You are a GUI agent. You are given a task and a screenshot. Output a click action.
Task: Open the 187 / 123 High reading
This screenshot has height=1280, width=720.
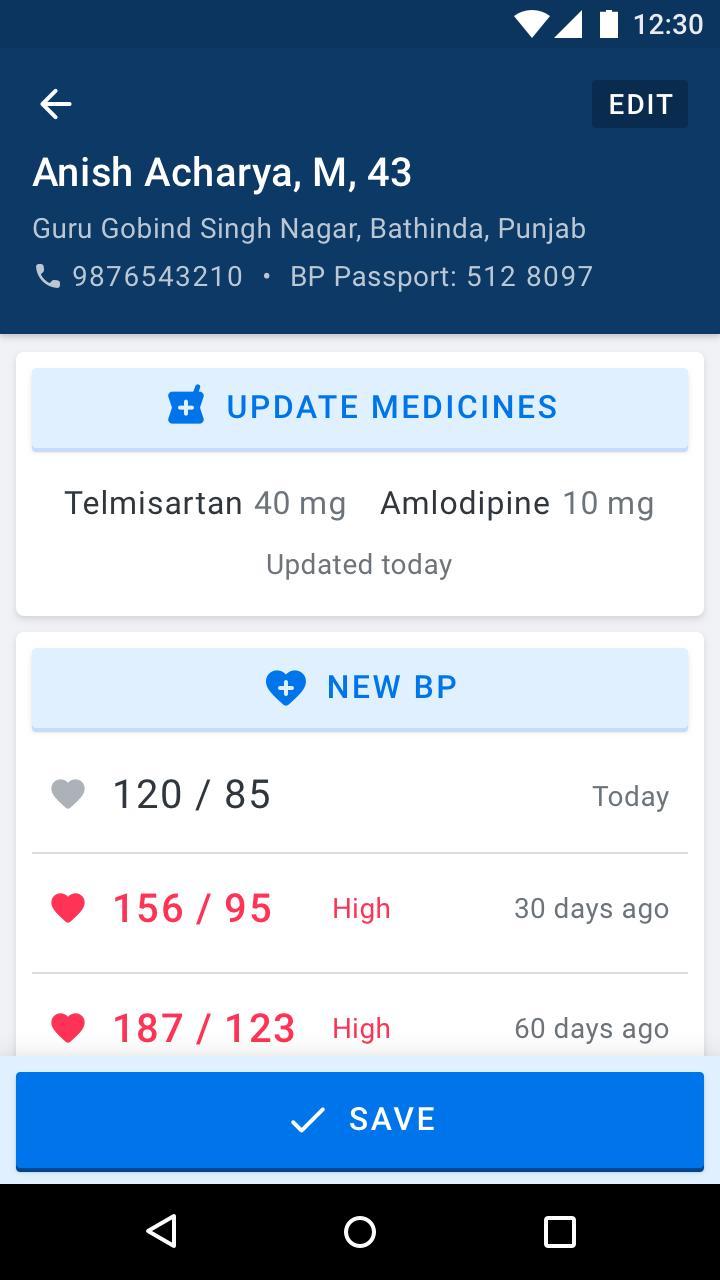tap(360, 1027)
